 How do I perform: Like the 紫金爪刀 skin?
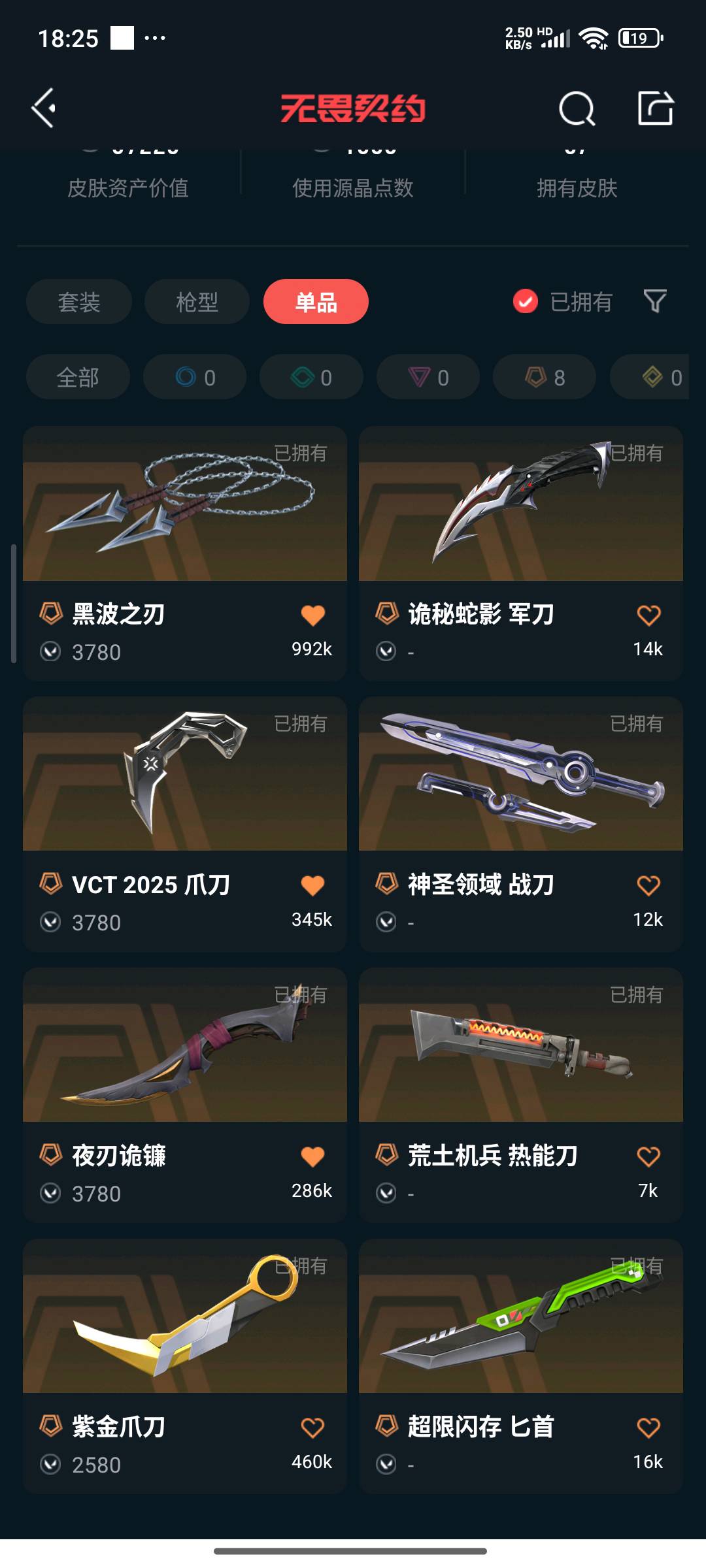[312, 1428]
